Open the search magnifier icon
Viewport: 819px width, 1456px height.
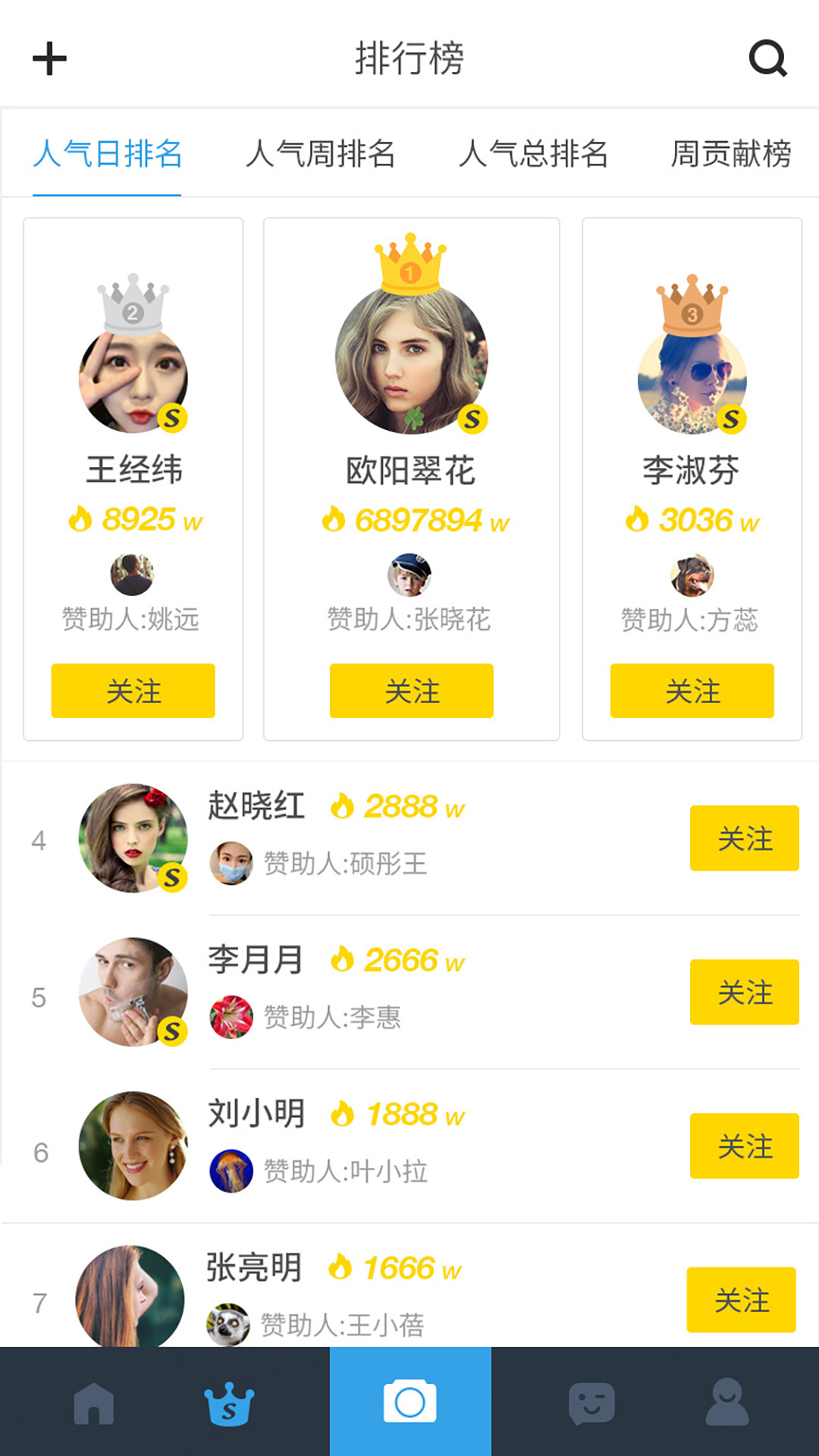tap(767, 58)
